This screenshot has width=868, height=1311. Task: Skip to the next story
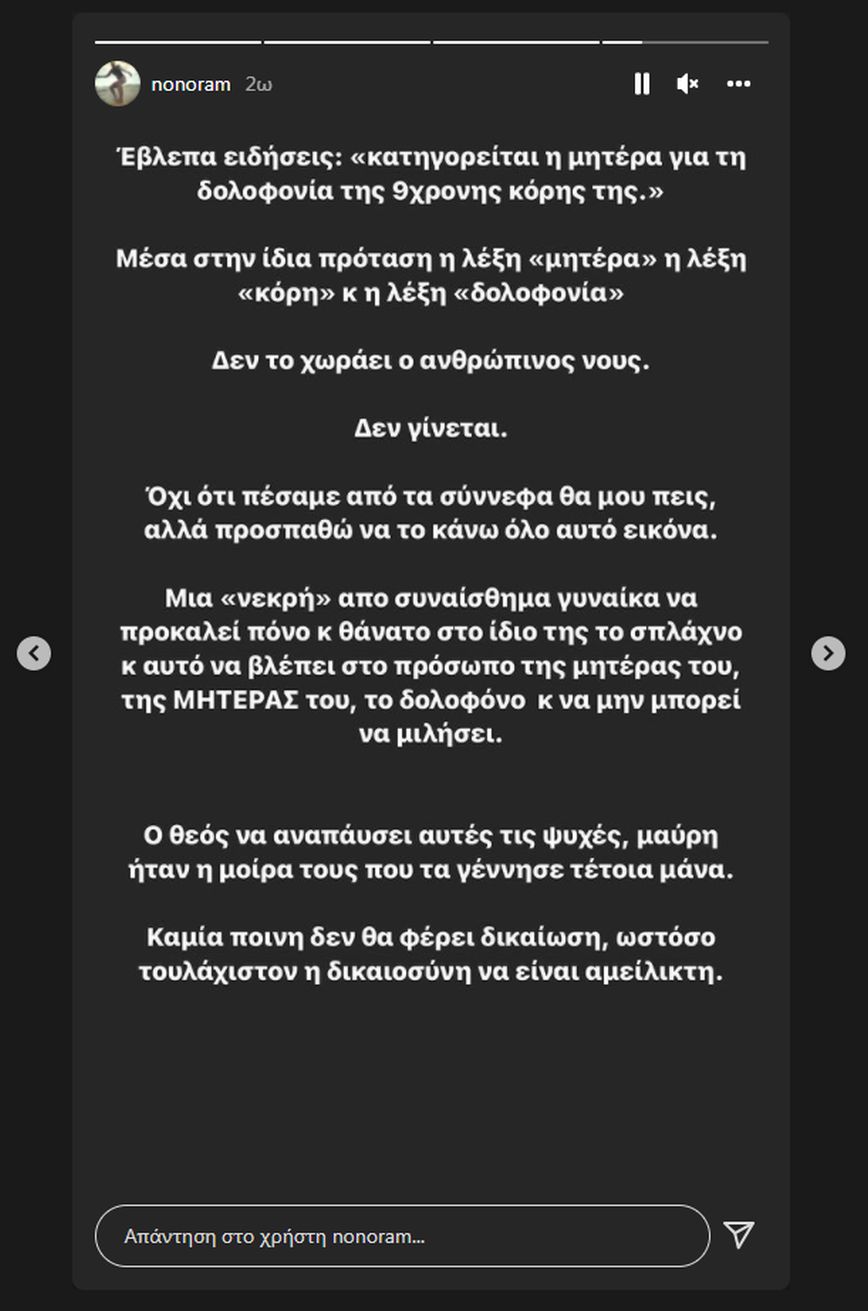(827, 653)
